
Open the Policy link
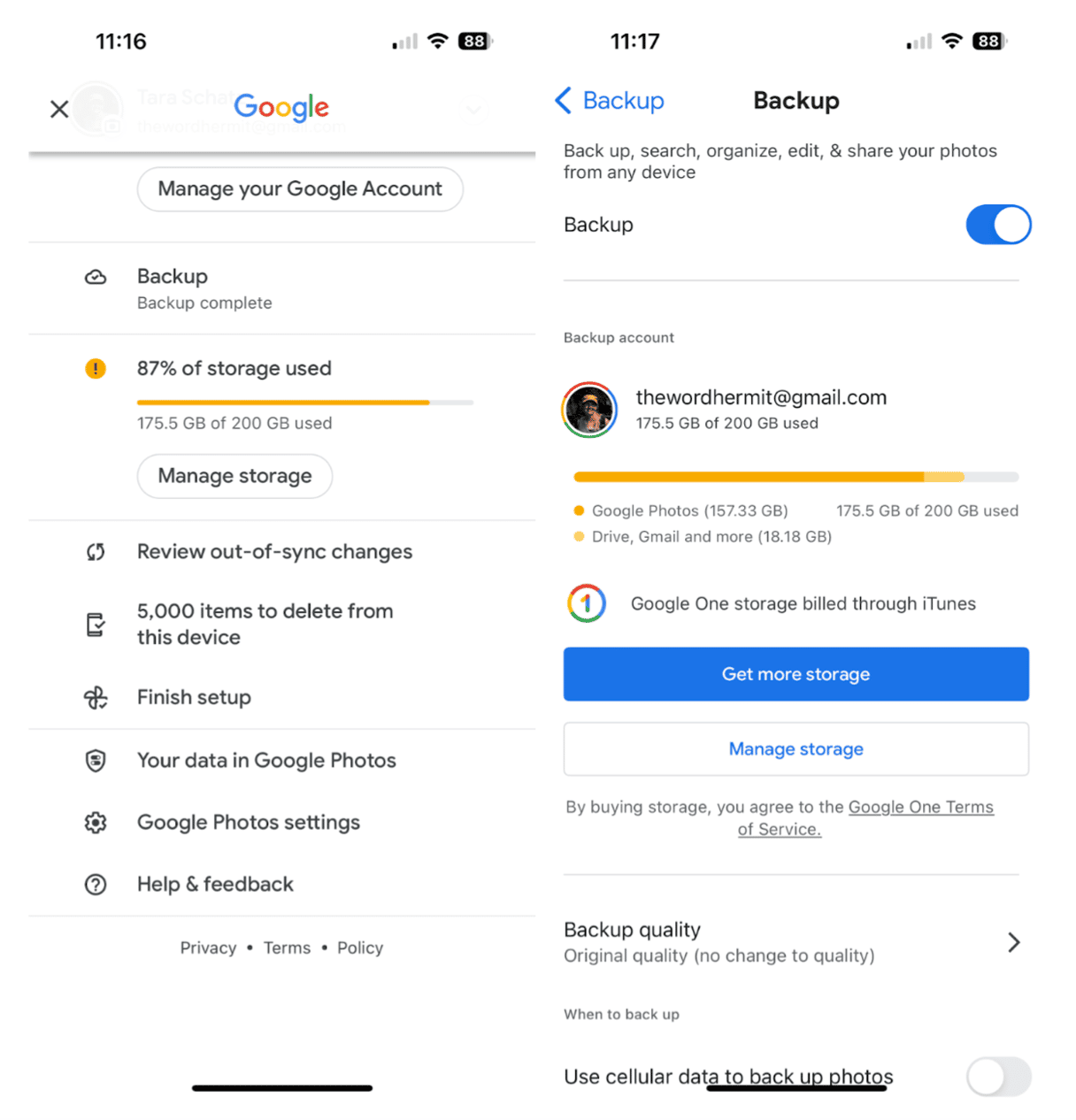[x=360, y=947]
